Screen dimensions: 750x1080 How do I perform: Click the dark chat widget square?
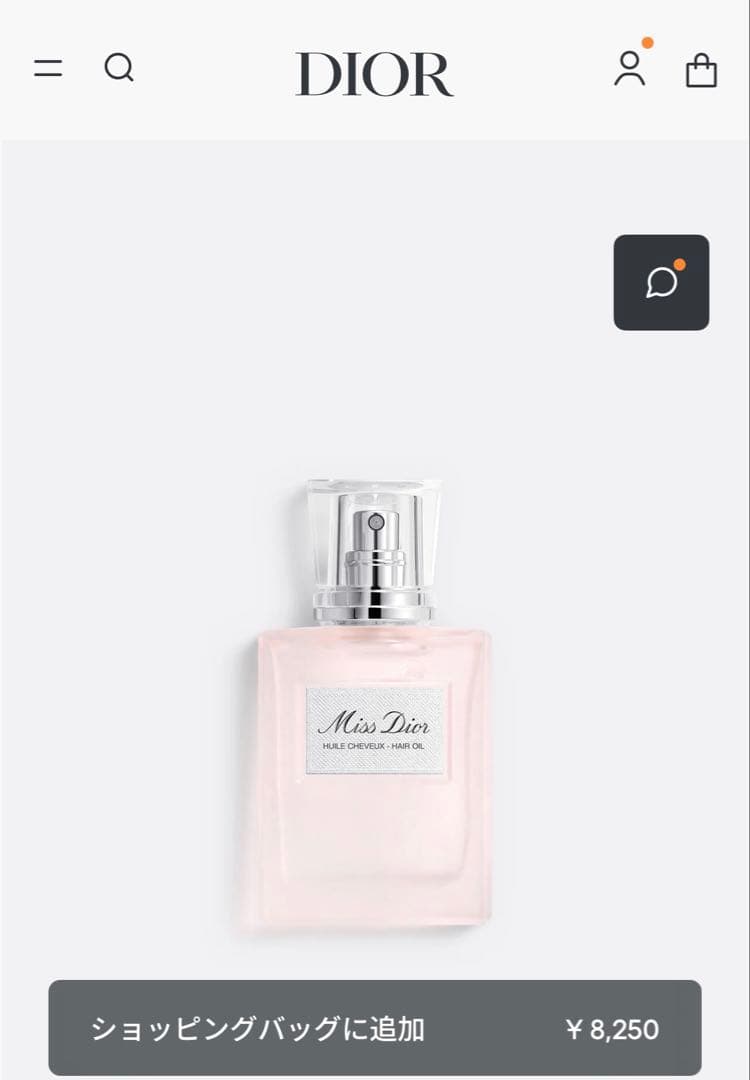pyautogui.click(x=660, y=283)
